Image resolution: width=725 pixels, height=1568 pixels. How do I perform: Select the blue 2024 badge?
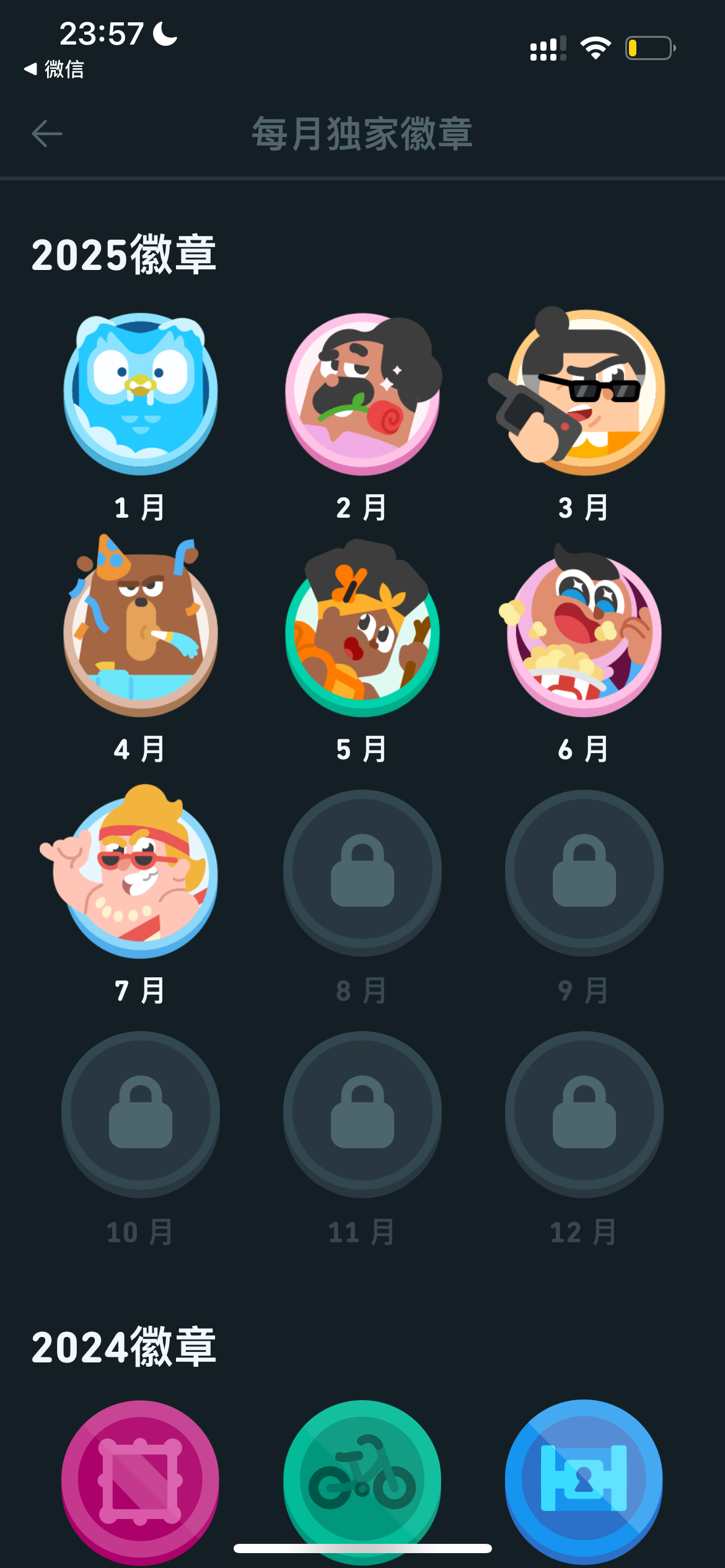click(x=584, y=1481)
